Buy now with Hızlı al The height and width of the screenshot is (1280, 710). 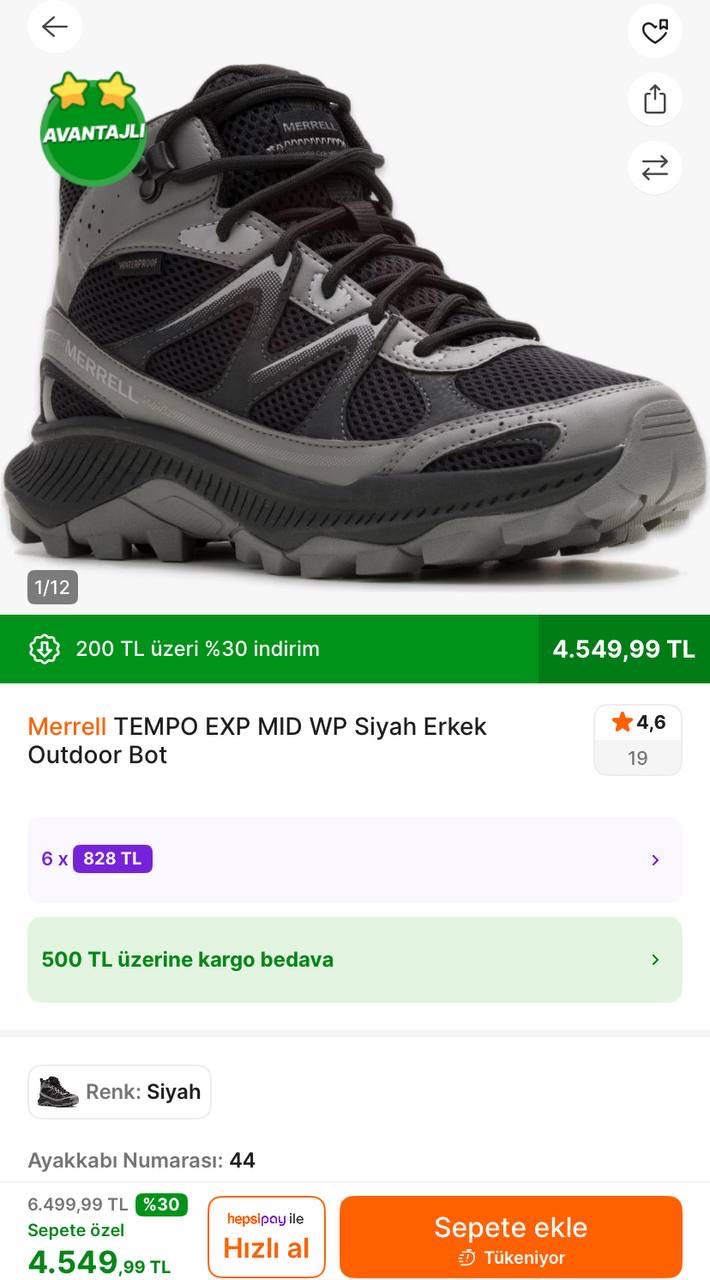[266, 1236]
